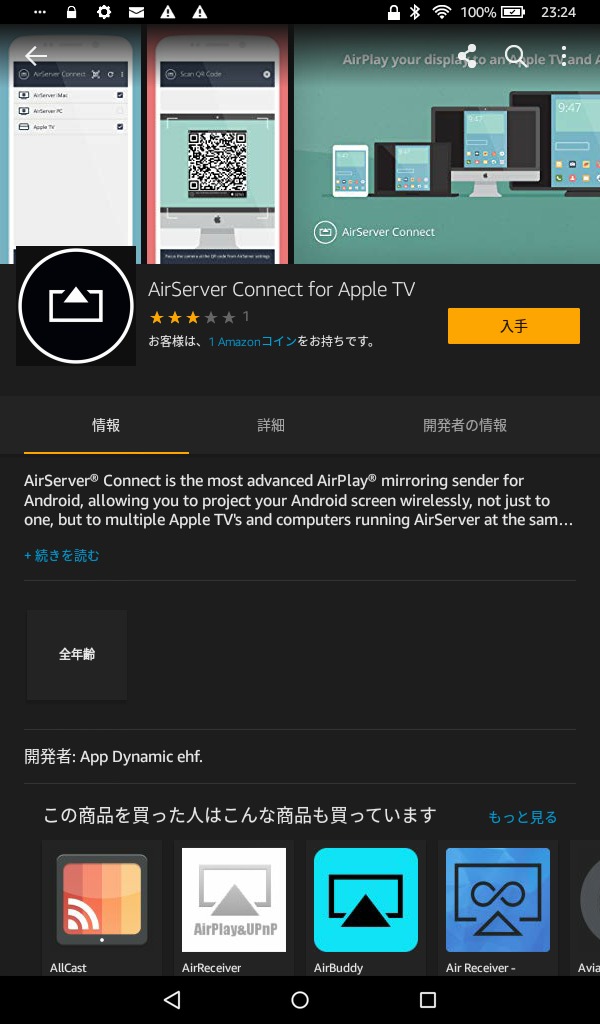Viewport: 600px width, 1024px height.
Task: Tap the 入手 button to get app
Action: point(514,326)
